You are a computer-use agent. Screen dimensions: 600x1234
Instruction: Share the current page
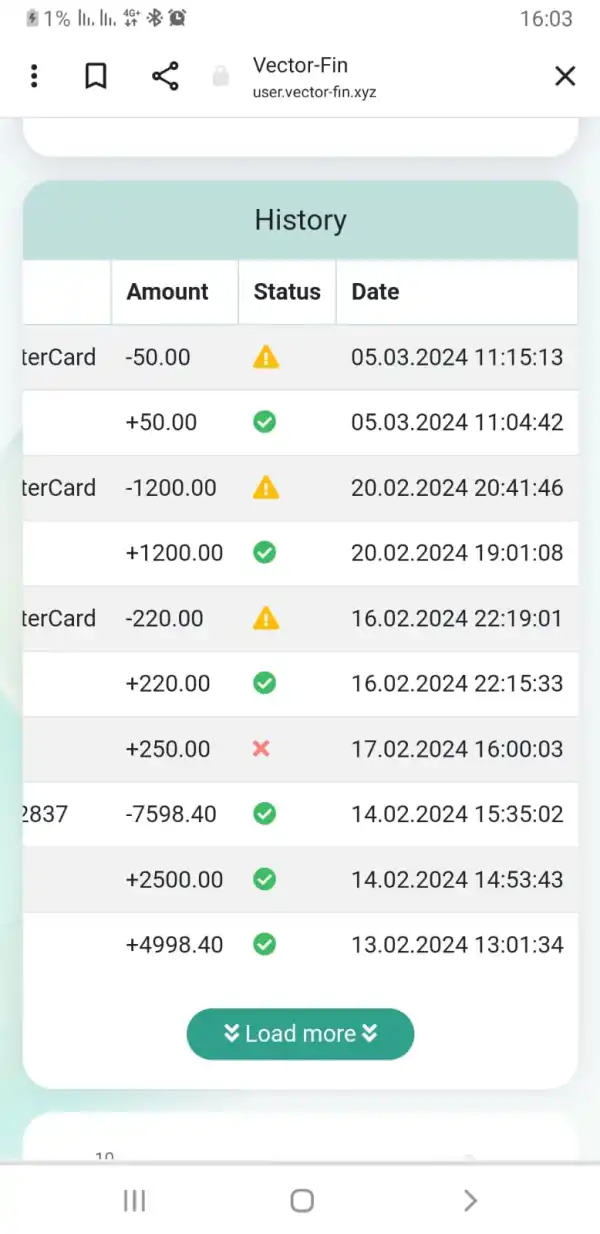[165, 76]
